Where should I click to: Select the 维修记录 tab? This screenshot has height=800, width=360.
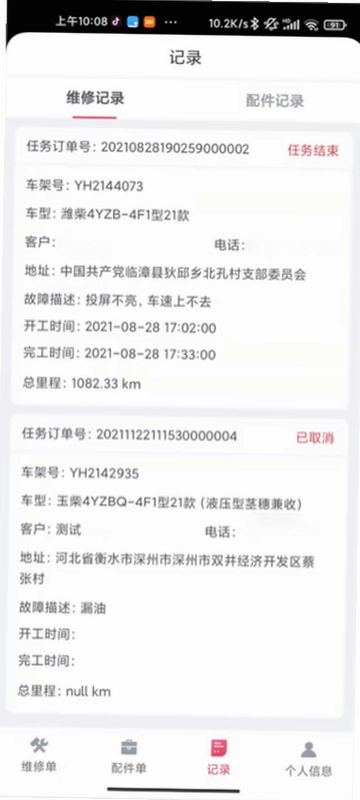tap(95, 98)
